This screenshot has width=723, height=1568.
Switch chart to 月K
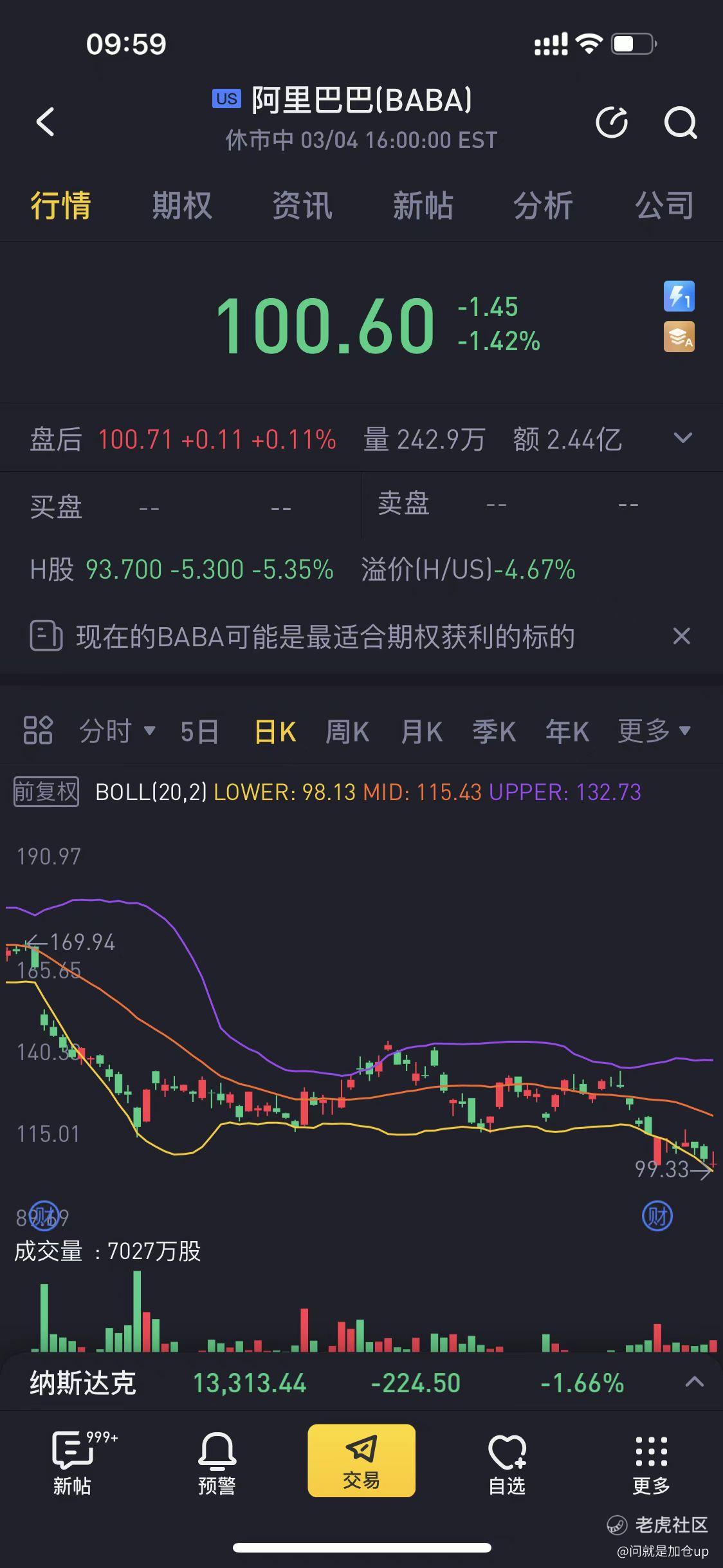(x=421, y=732)
